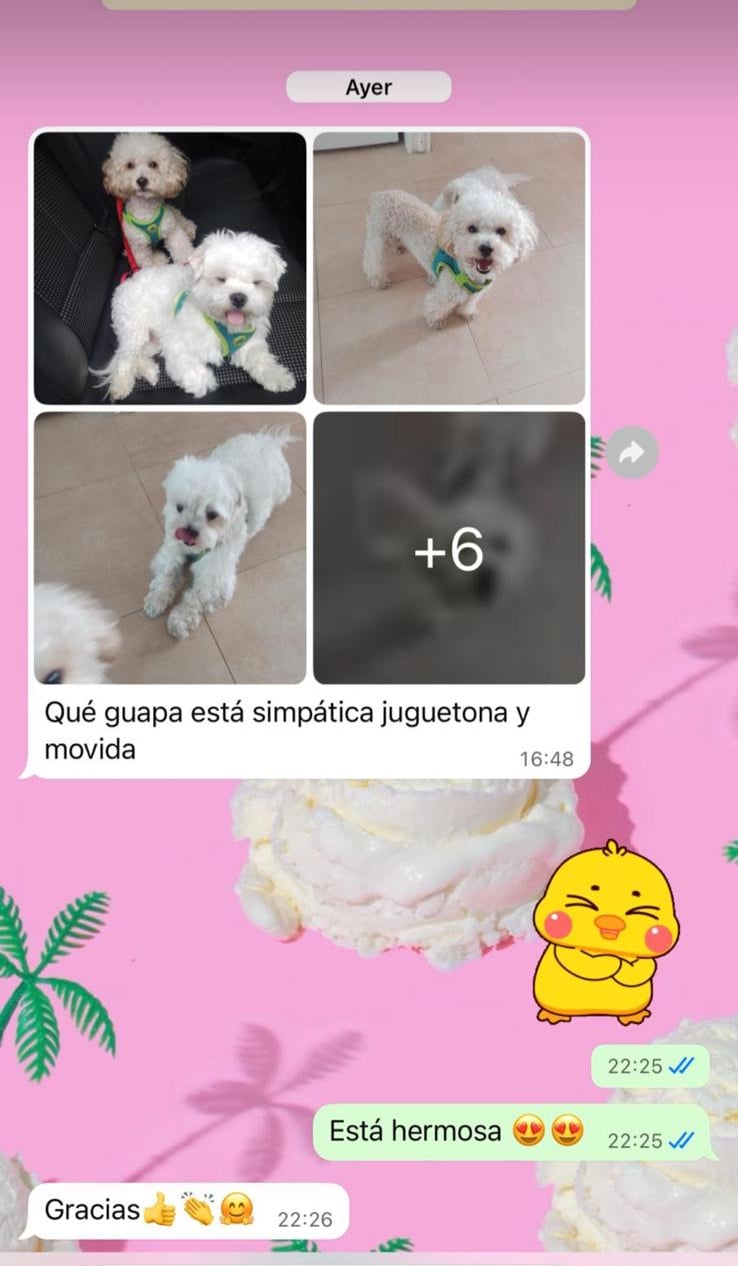Image resolution: width=738 pixels, height=1266 pixels.
Task: Open the photo of dog standing on tile floor
Action: click(x=449, y=268)
